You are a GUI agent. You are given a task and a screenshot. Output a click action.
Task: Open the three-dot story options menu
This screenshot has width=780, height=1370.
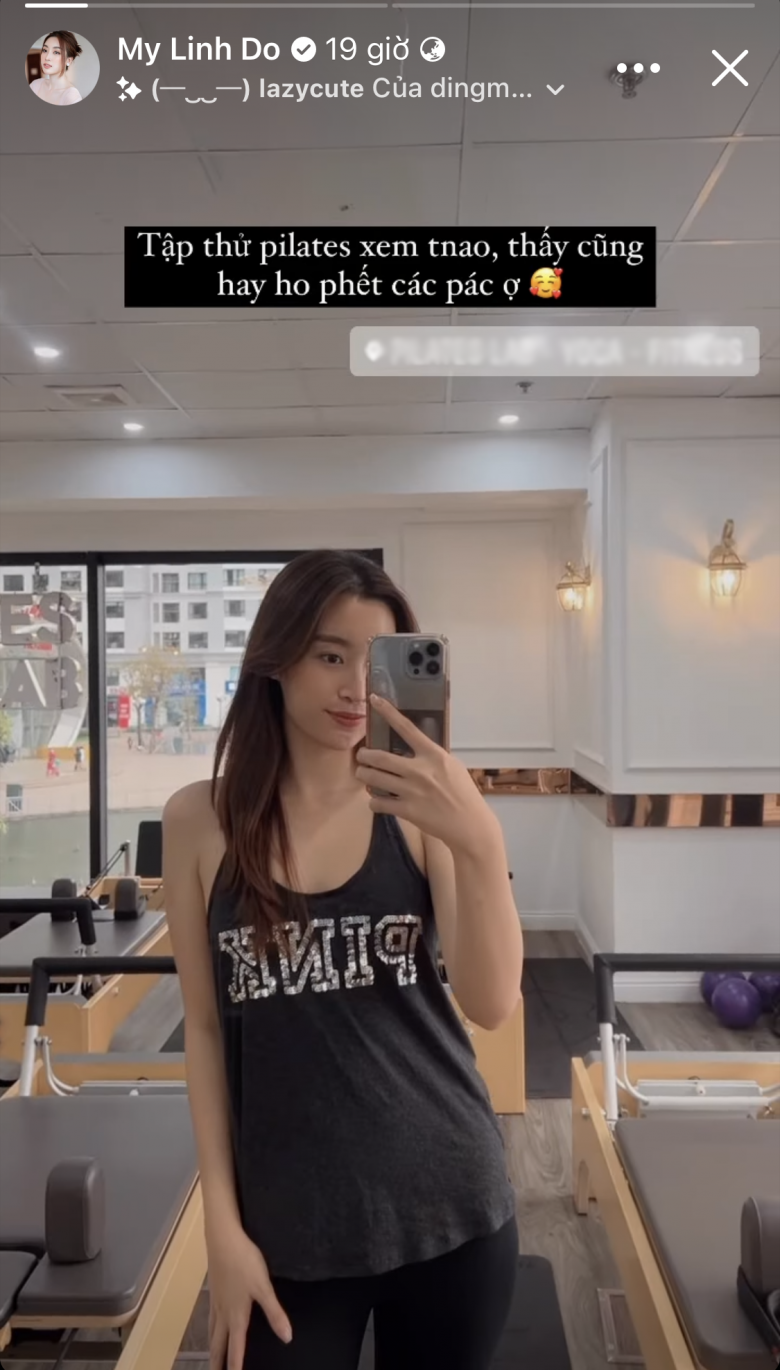638,69
